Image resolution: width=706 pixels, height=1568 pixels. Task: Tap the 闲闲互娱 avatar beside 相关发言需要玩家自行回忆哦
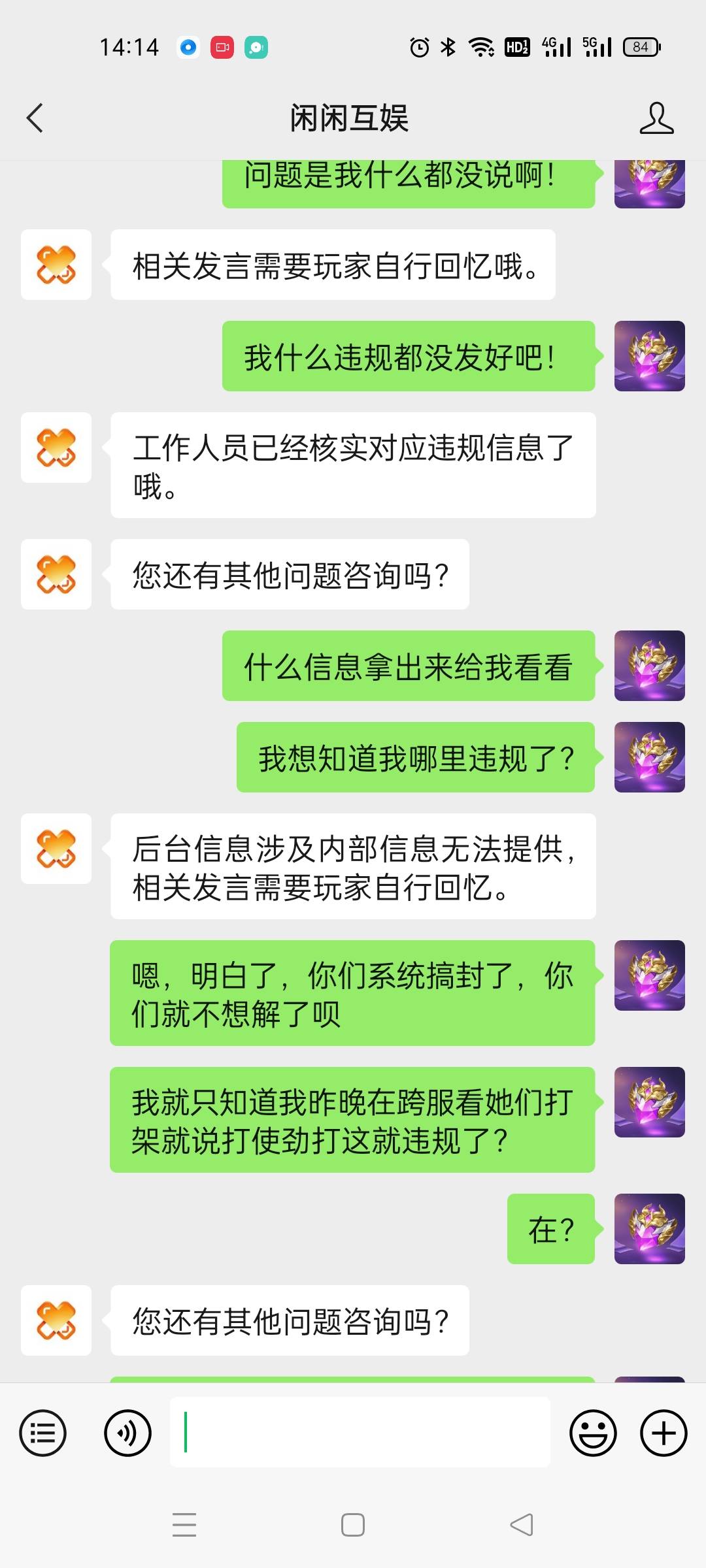pos(56,265)
